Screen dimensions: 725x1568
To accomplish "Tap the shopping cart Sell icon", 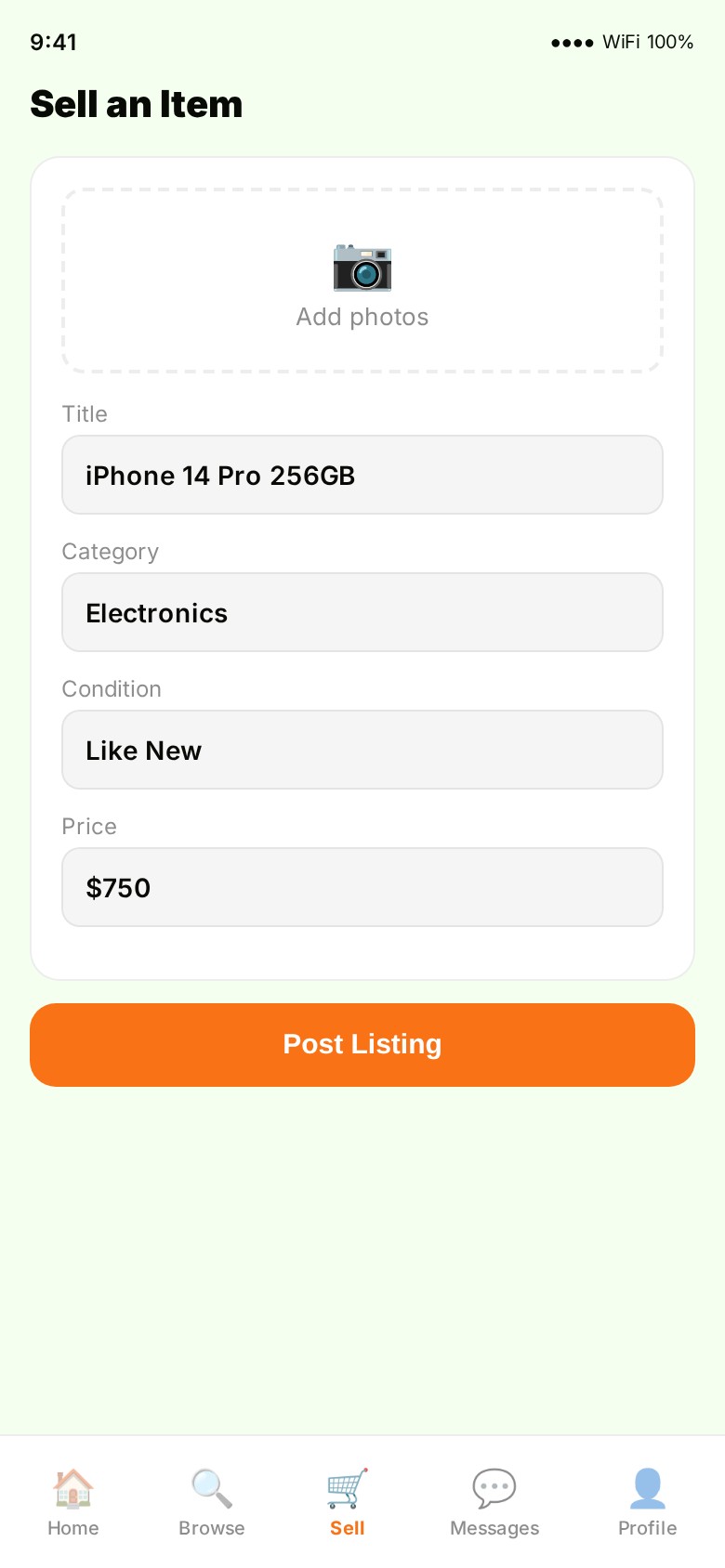I will [345, 1484].
